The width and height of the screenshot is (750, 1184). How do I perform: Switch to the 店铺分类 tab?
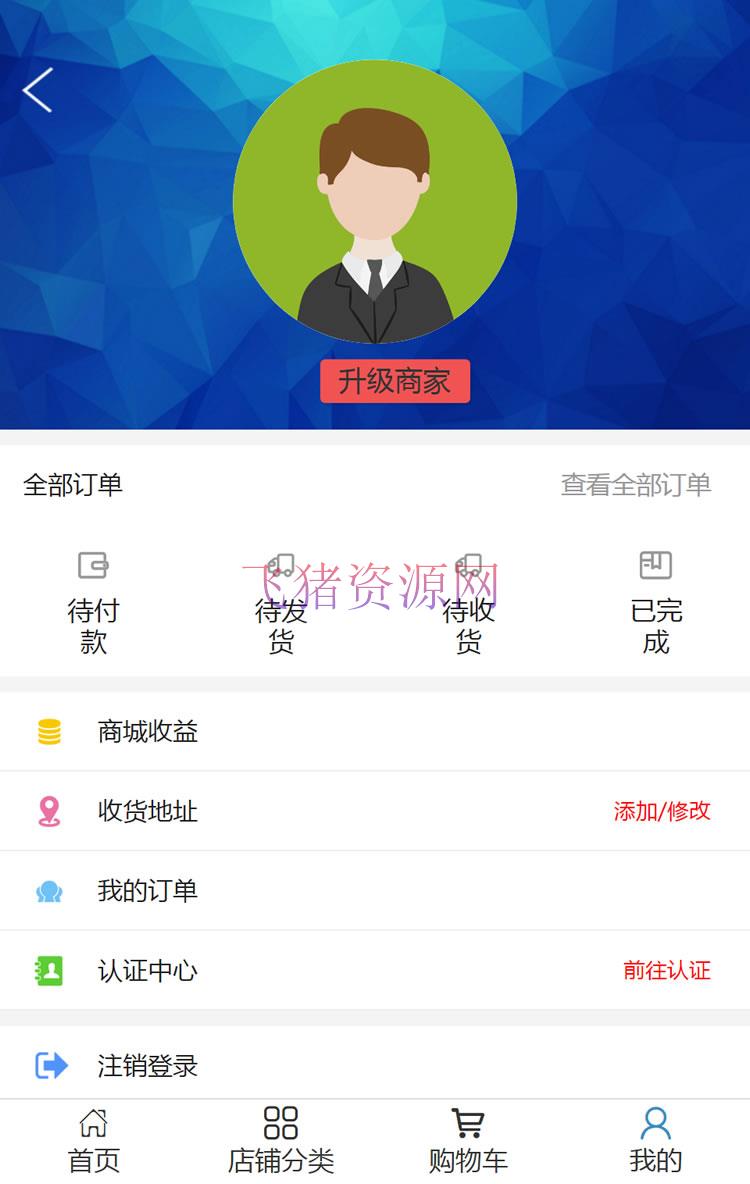(281, 1138)
